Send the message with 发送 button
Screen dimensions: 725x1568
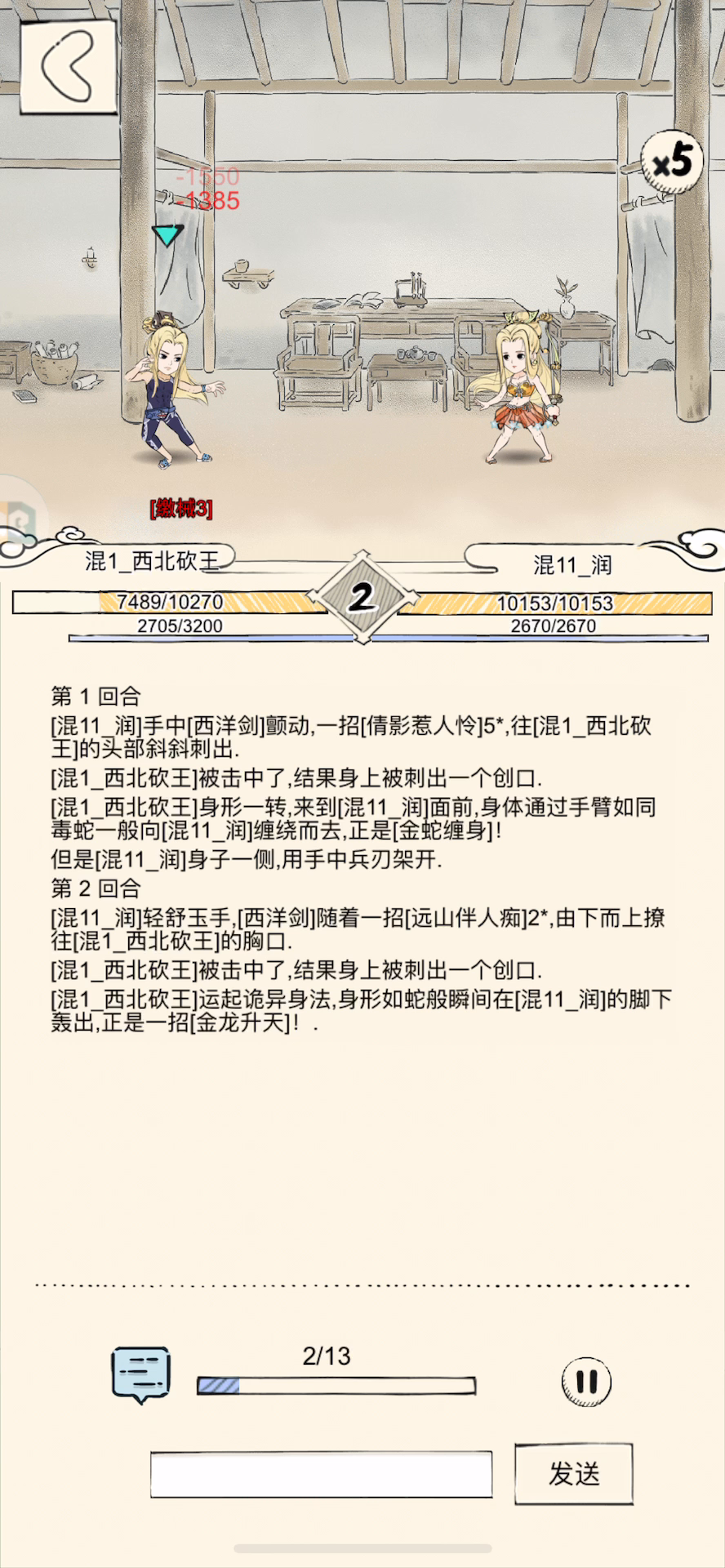tap(574, 1473)
